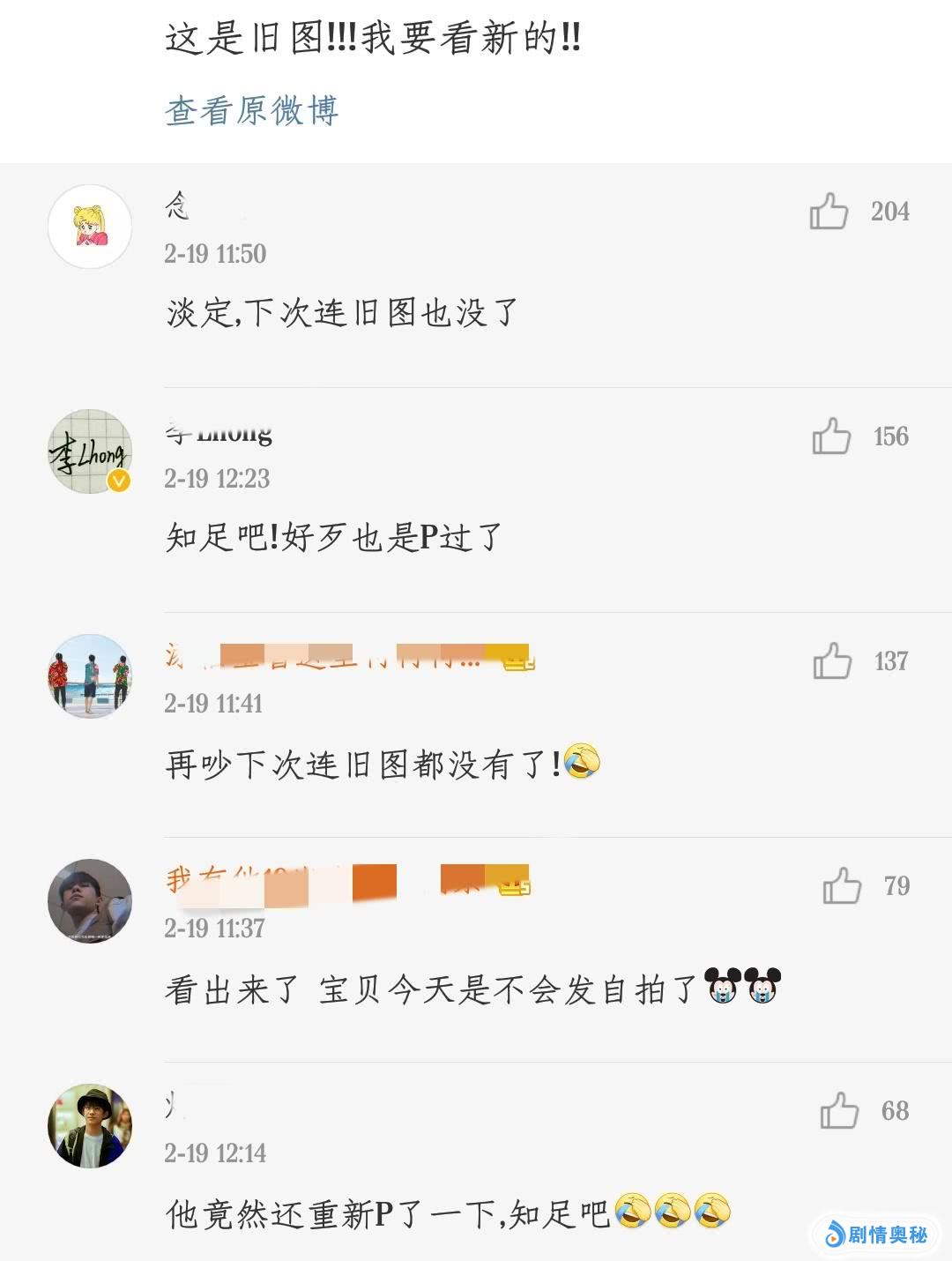This screenshot has width=952, height=1261.
Task: Like the comment 知足吧!好歹也是P过了
Action: [831, 436]
